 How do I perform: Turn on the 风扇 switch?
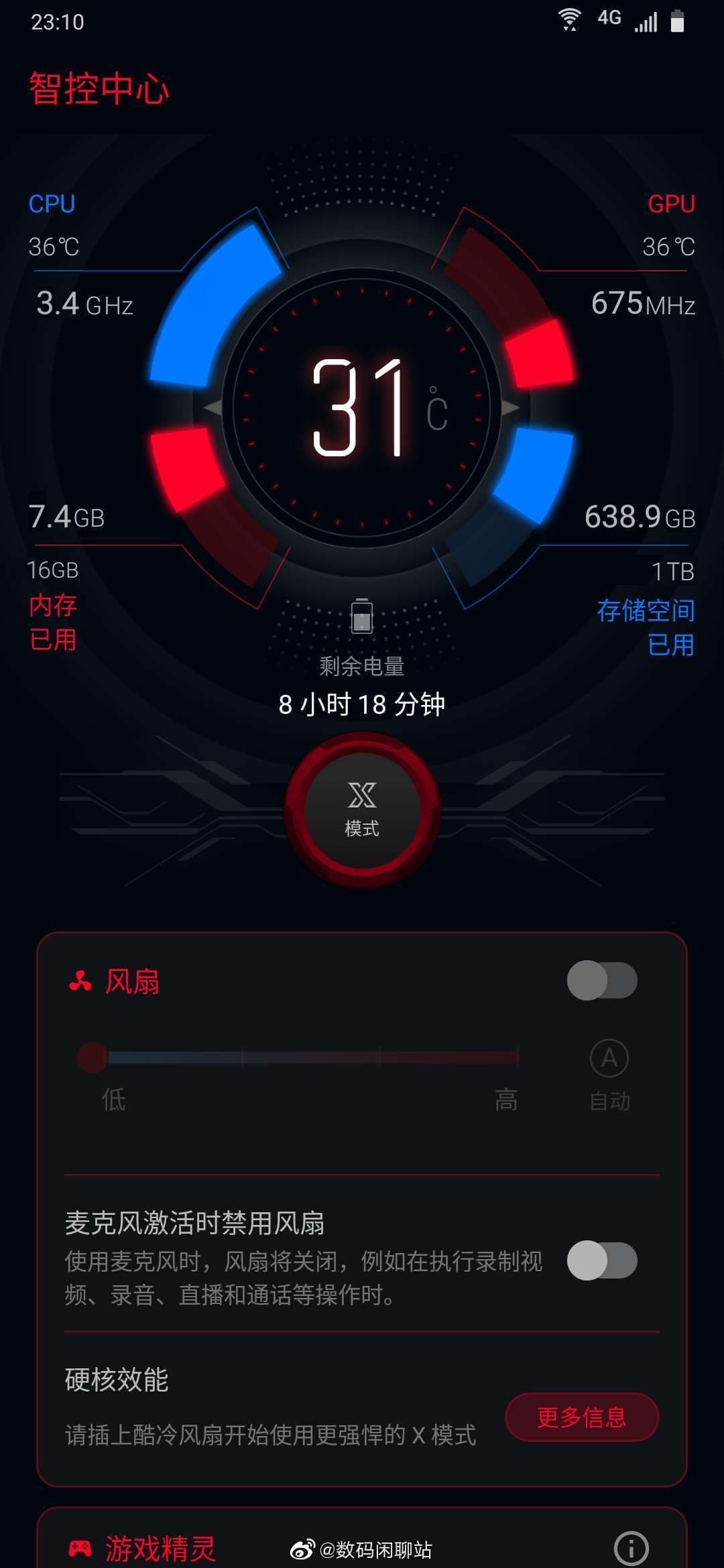[602, 980]
